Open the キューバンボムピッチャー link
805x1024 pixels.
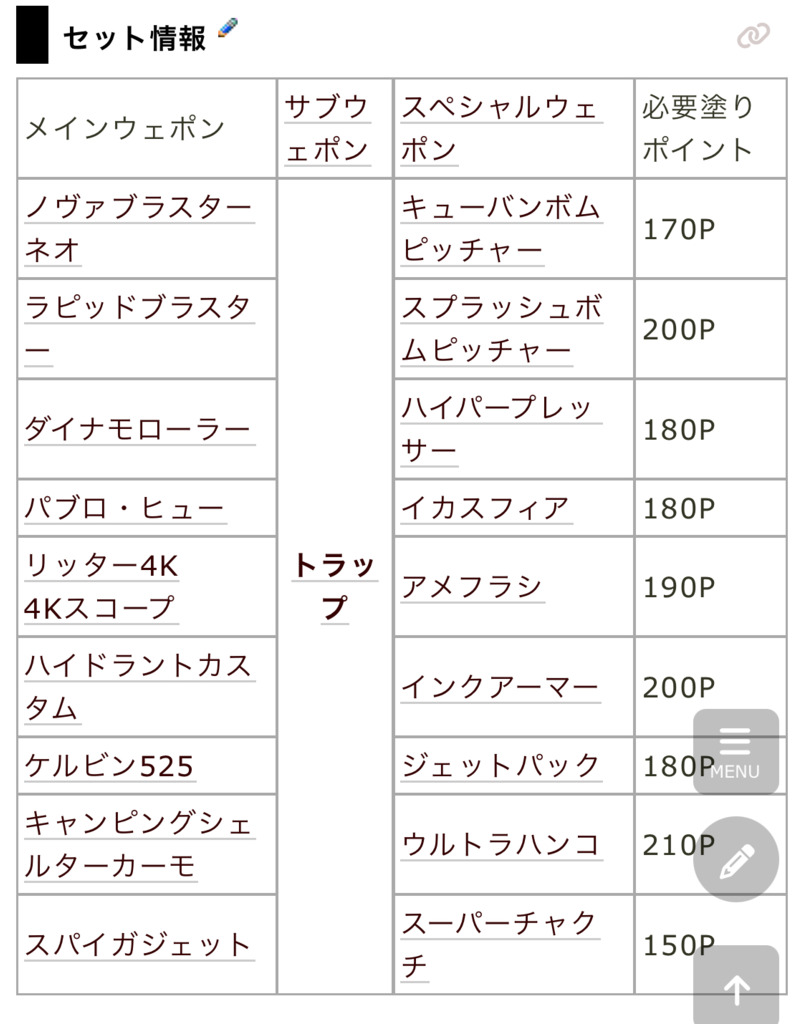[500, 208]
